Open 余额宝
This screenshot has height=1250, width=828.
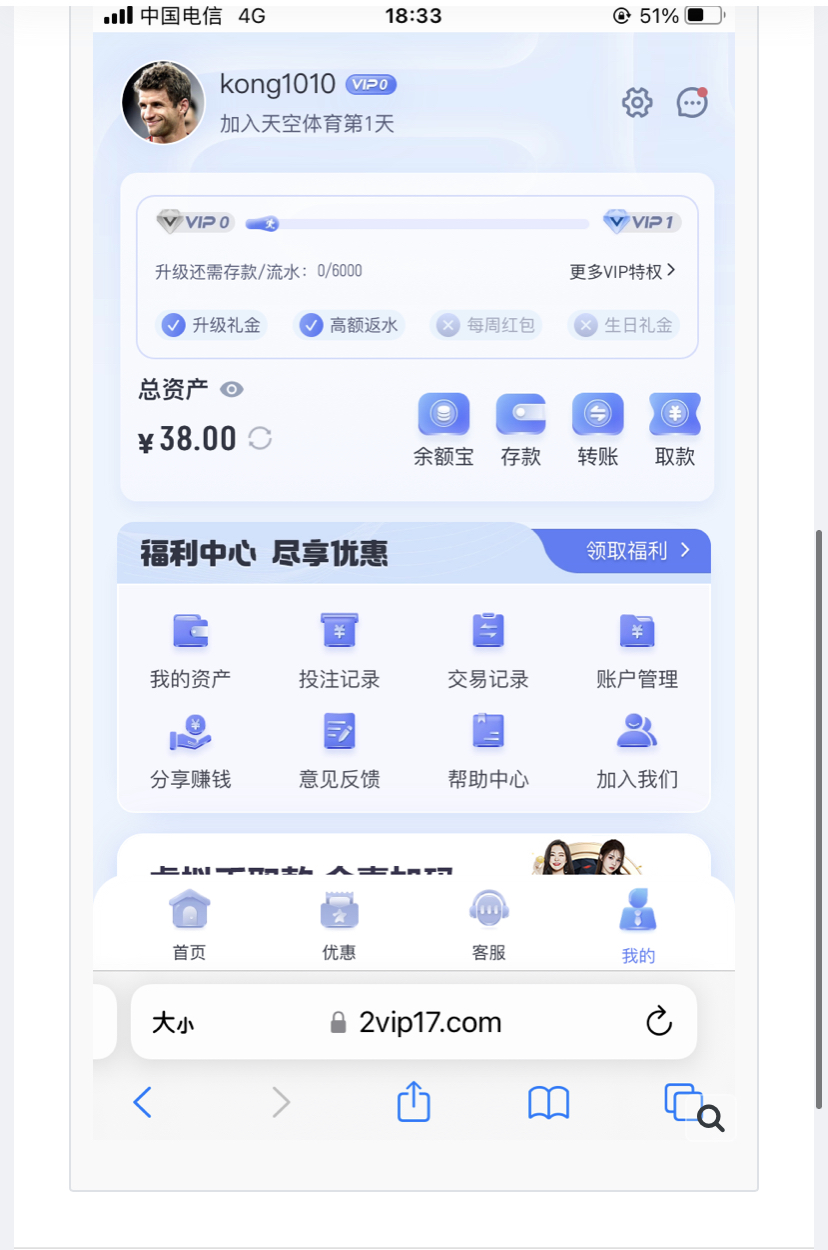point(443,430)
